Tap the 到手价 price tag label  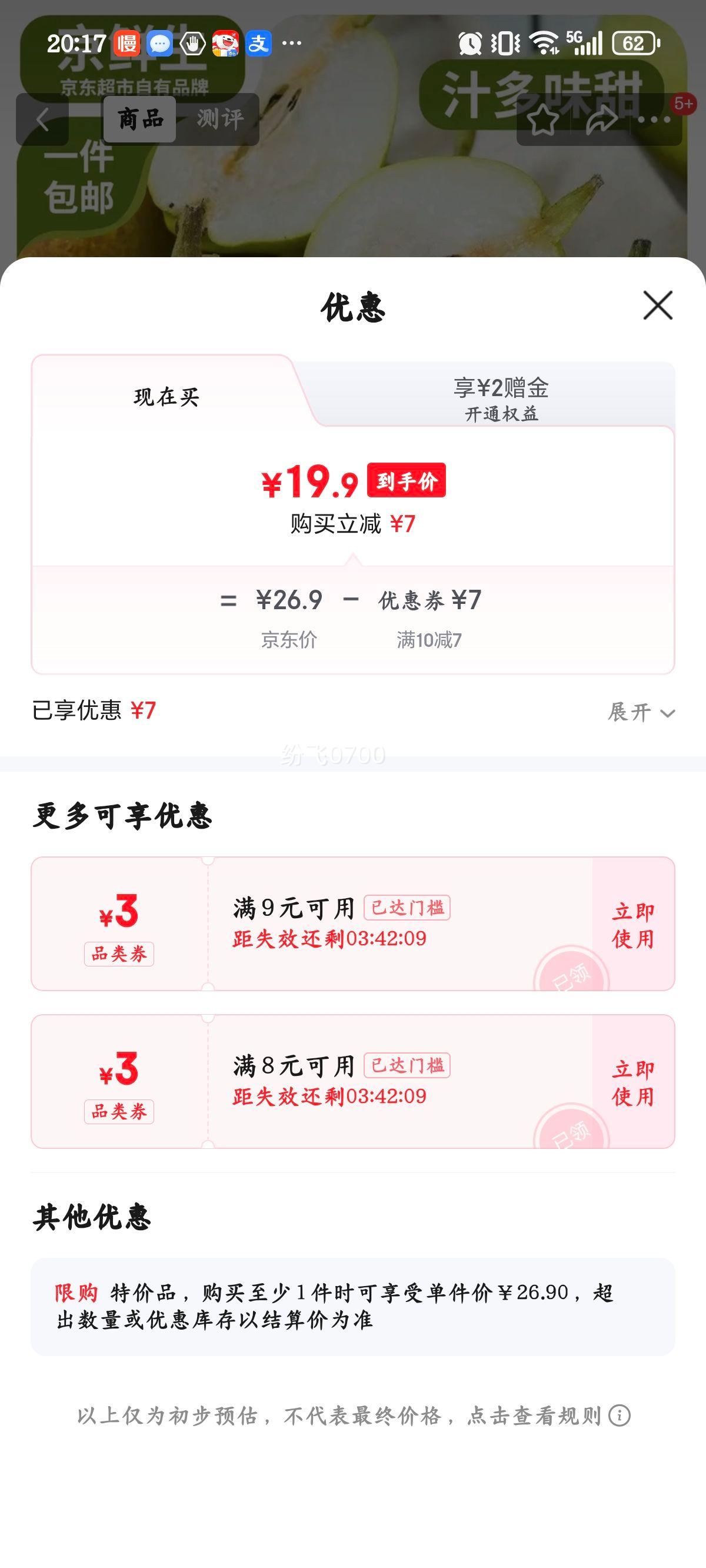[407, 481]
